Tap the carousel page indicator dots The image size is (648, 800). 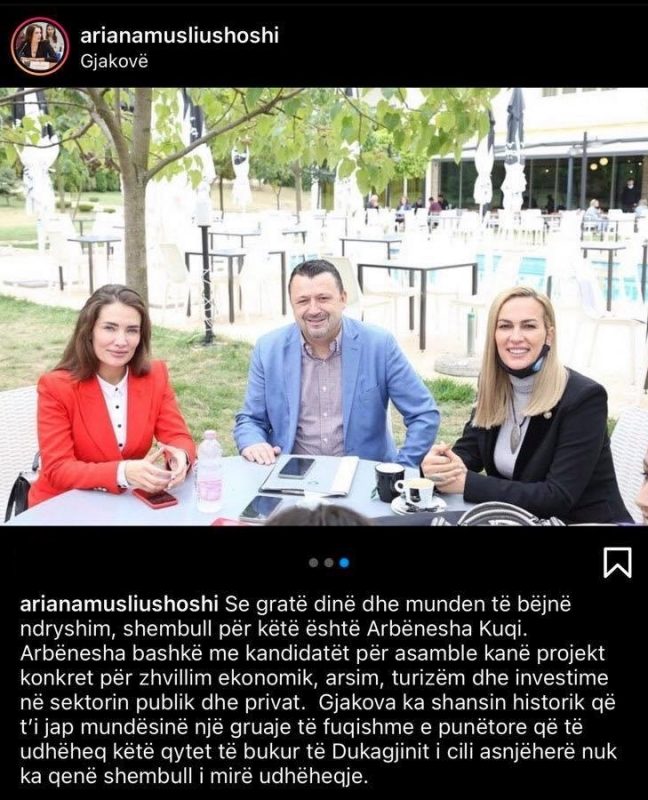coord(328,563)
